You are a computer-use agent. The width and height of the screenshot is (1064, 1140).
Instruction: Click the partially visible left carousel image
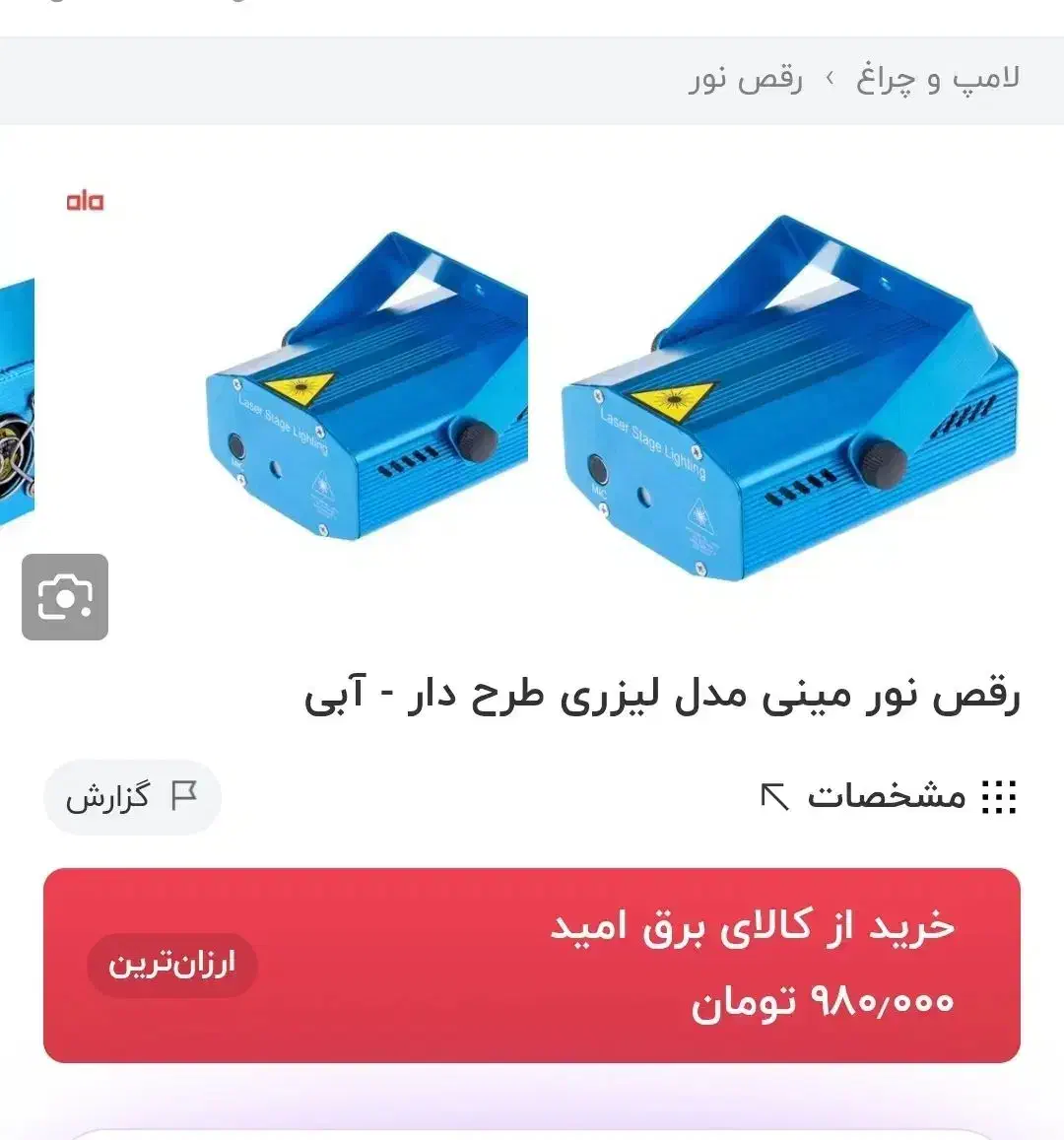[x=18, y=414]
